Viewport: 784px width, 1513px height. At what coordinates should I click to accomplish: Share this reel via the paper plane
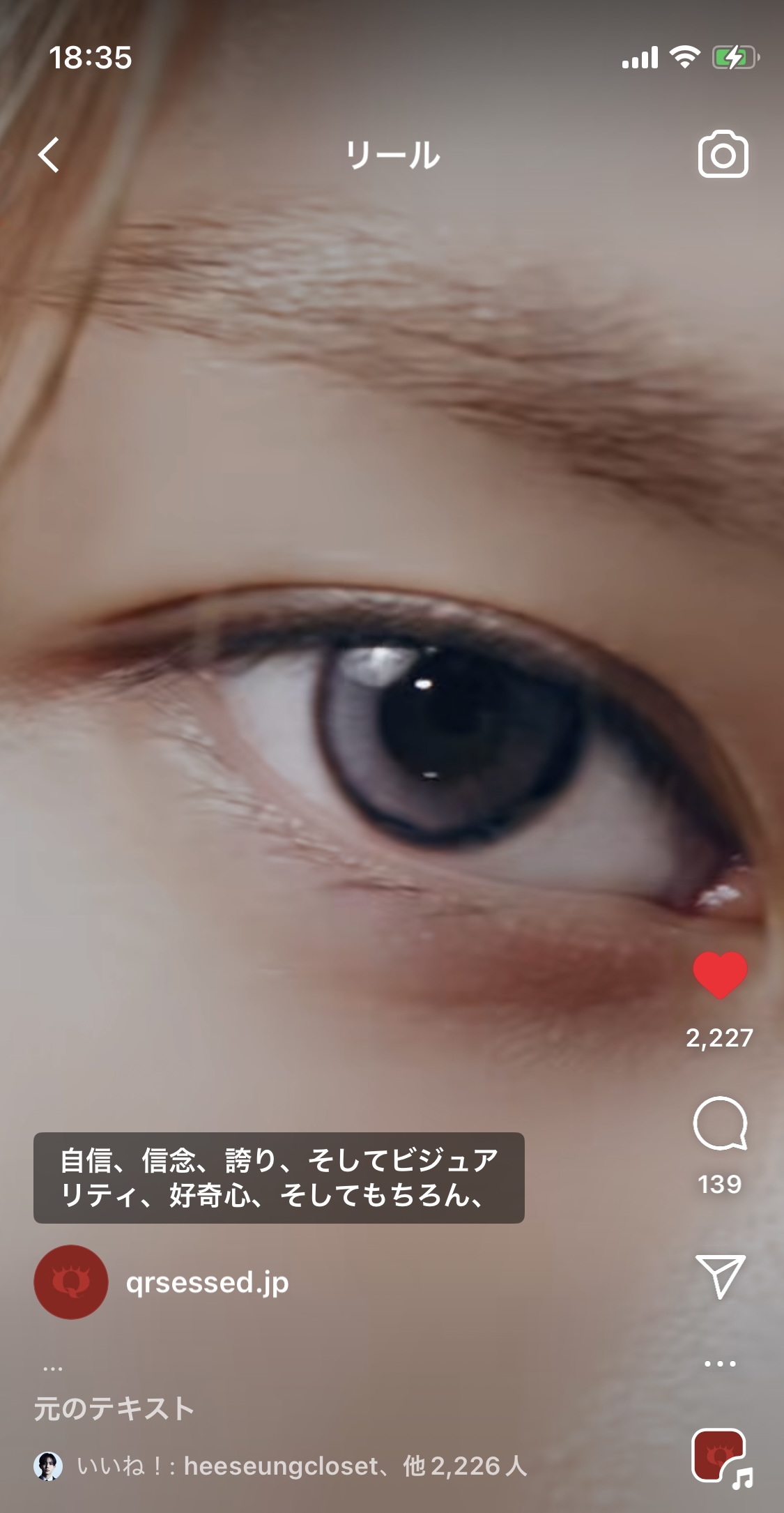tap(720, 1275)
